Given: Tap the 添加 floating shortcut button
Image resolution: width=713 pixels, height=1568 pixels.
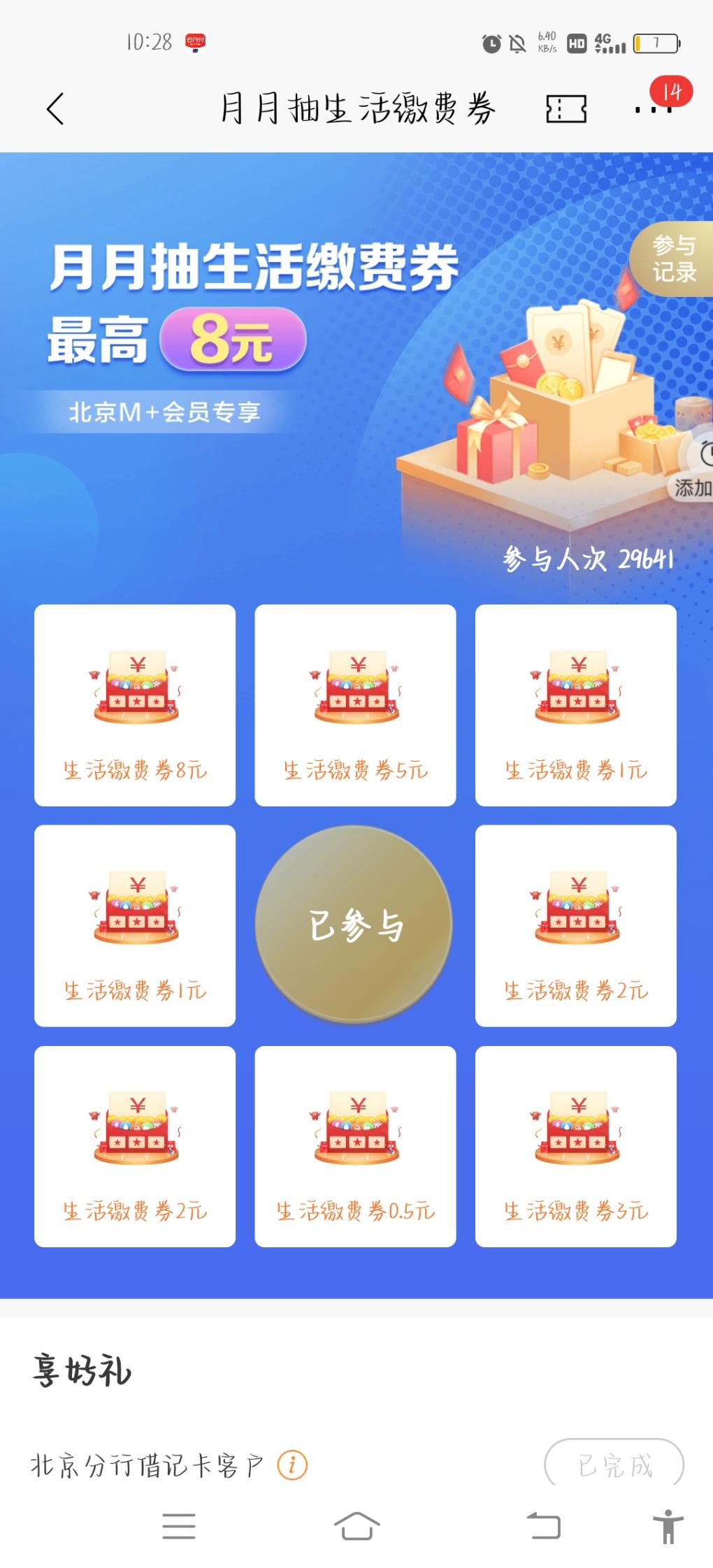Looking at the screenshot, I should (x=693, y=468).
